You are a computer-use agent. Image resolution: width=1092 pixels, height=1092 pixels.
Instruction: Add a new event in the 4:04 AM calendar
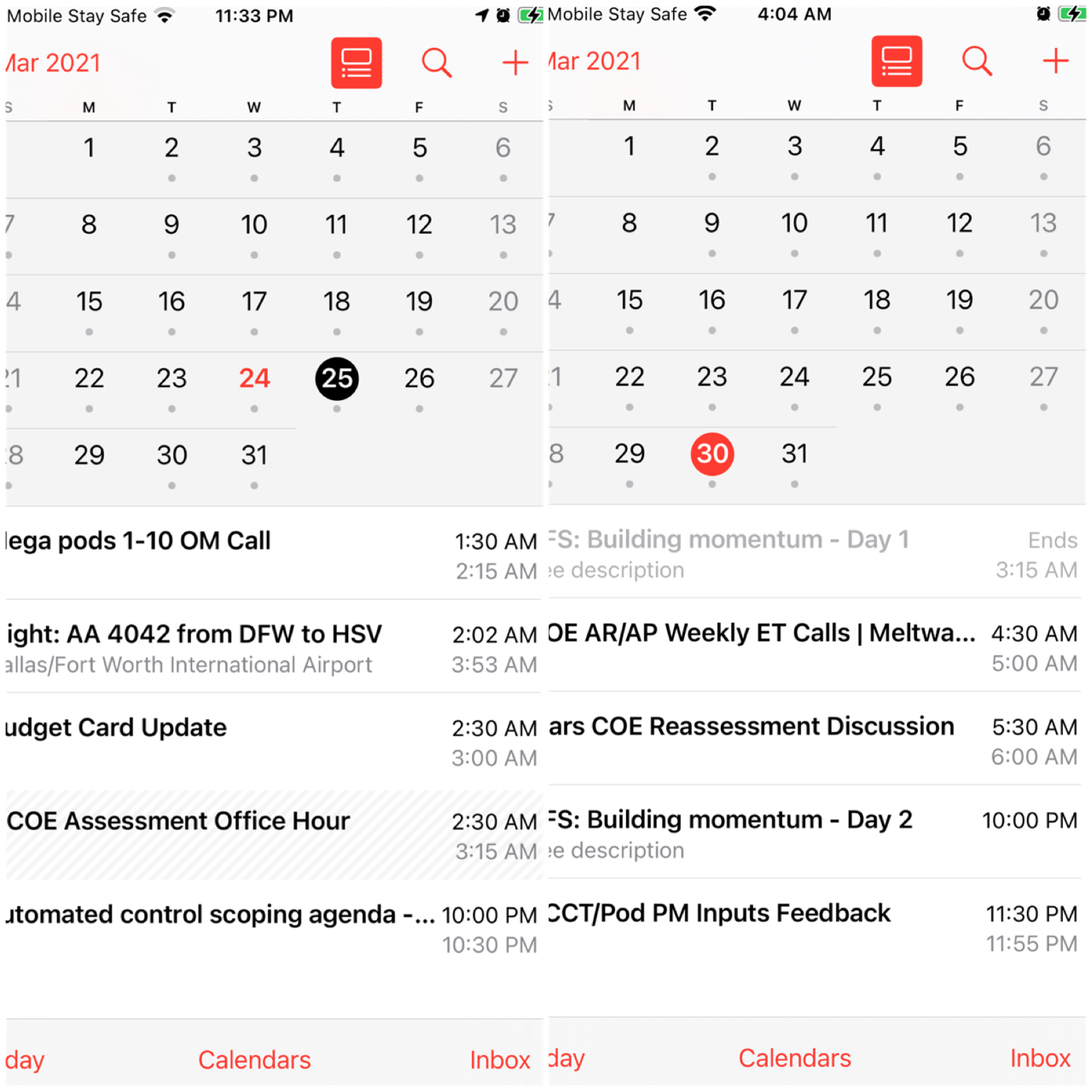point(1055,61)
